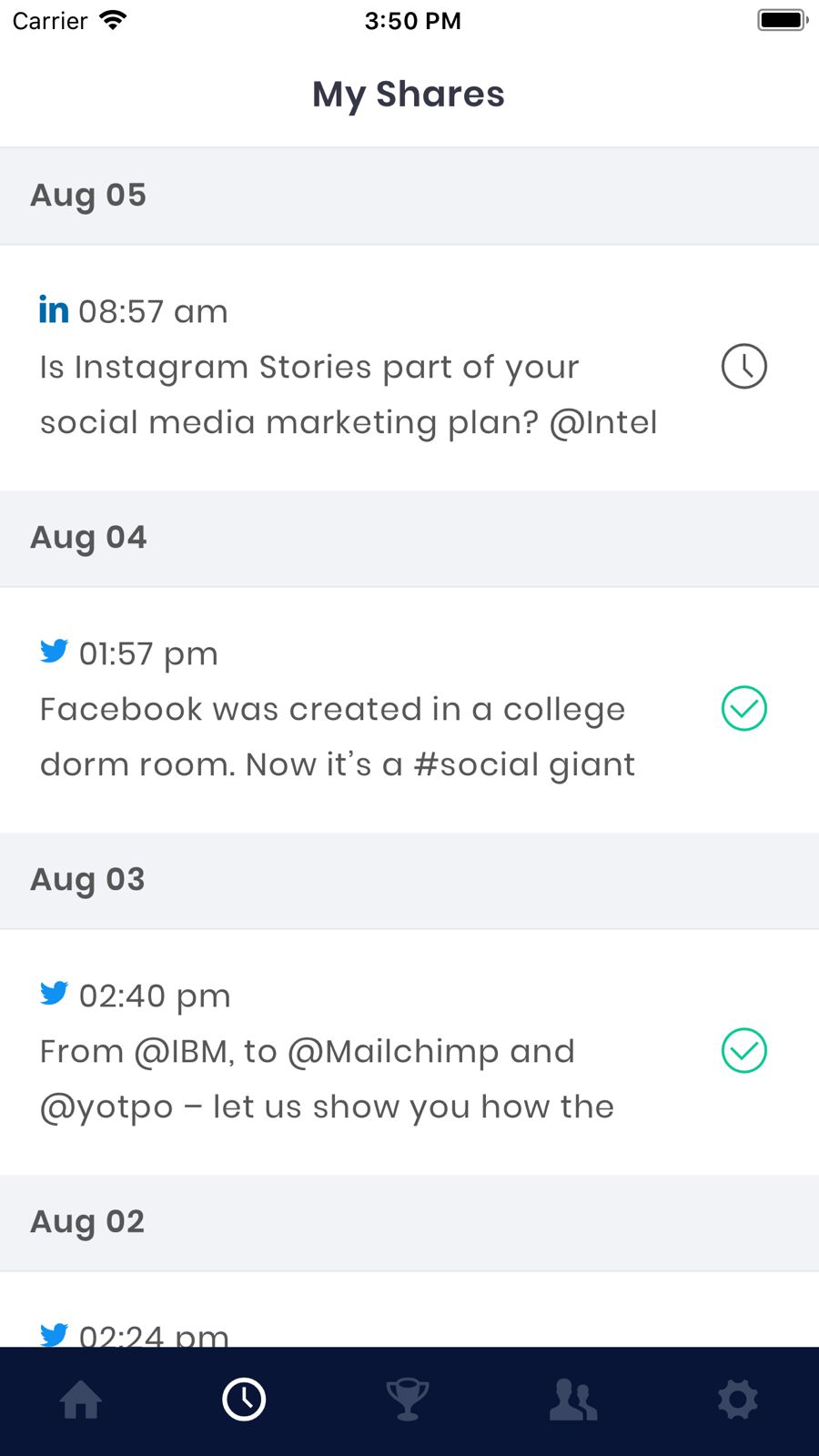Open the people tab

tap(573, 1400)
